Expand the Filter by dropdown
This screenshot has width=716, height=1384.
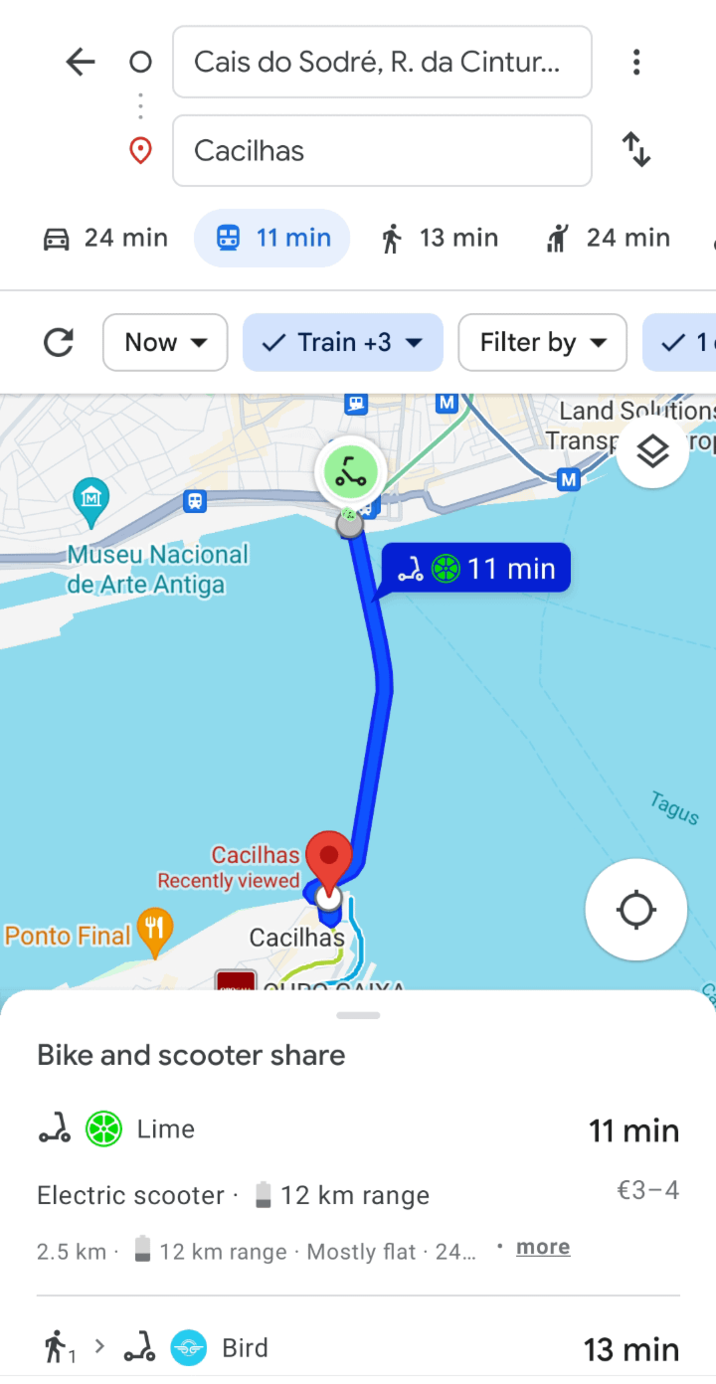tap(543, 343)
